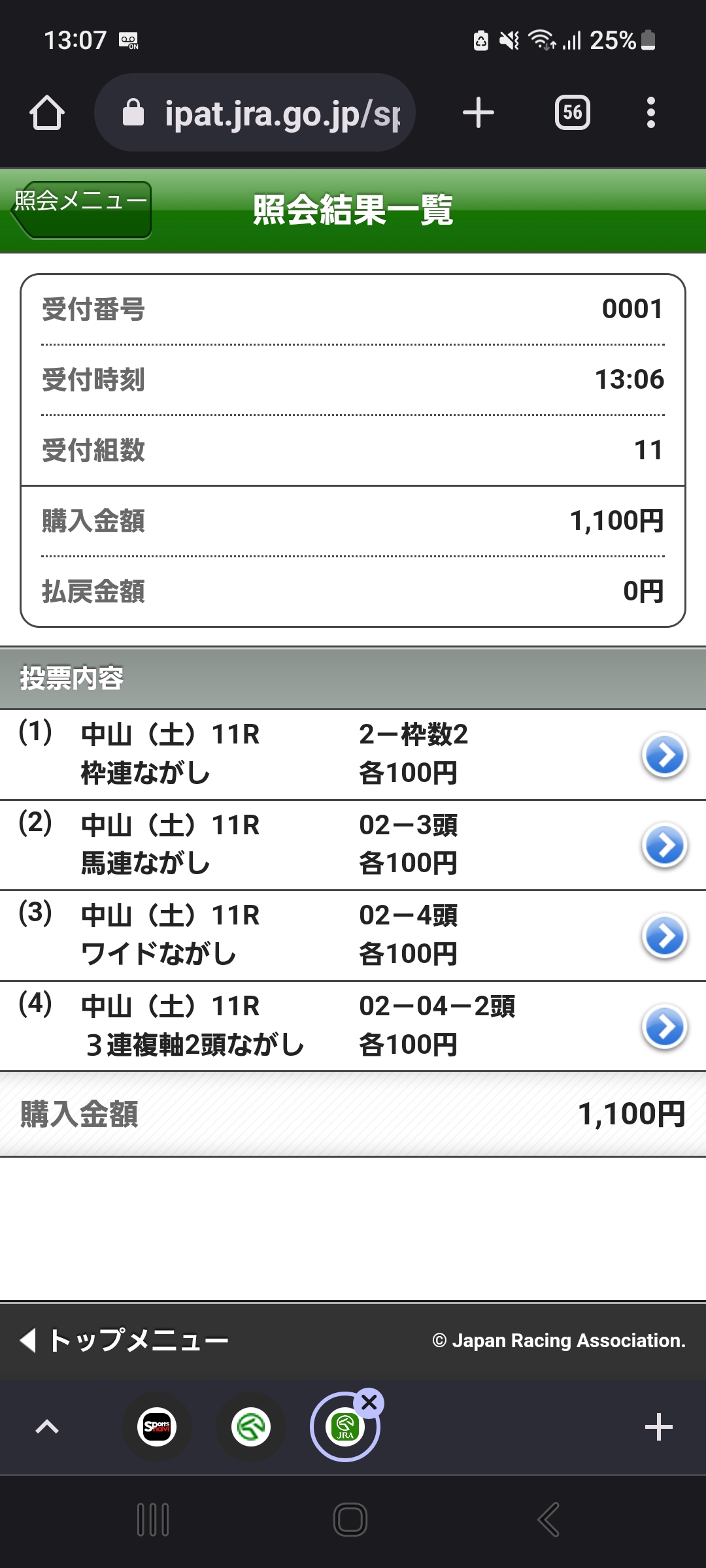Return to トップメニュー

click(x=124, y=1341)
